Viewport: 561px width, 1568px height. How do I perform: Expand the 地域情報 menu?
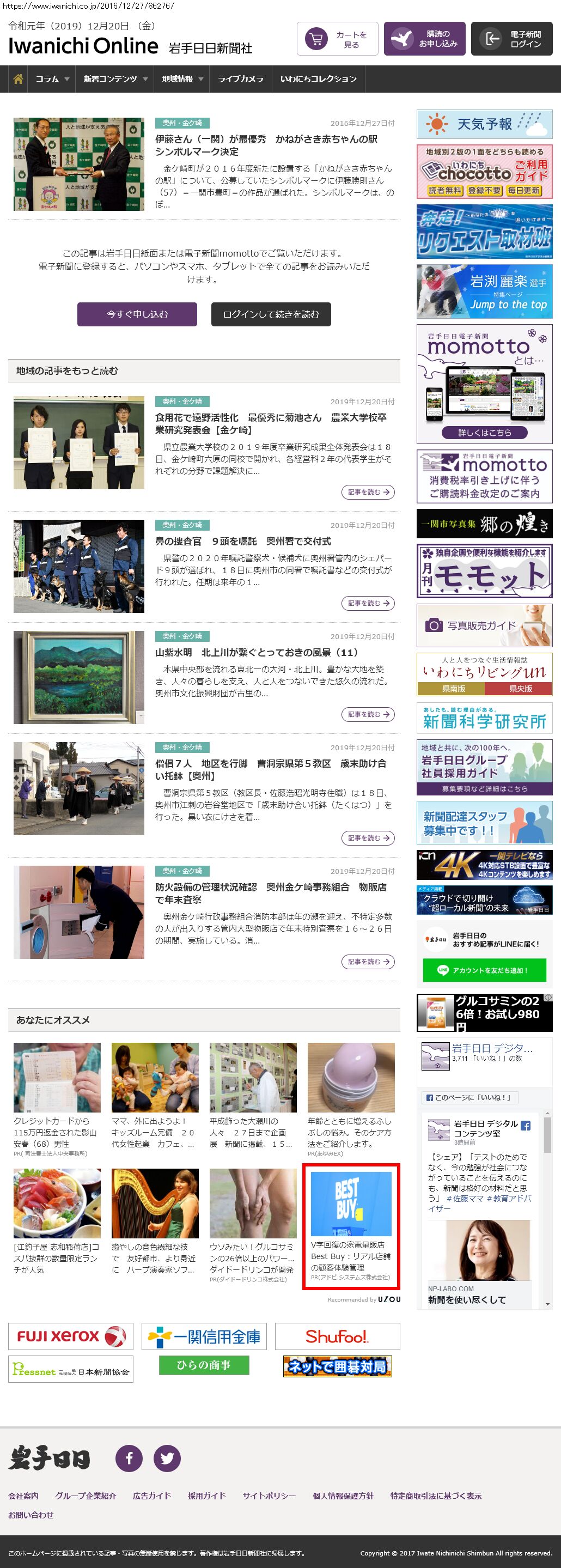182,79
